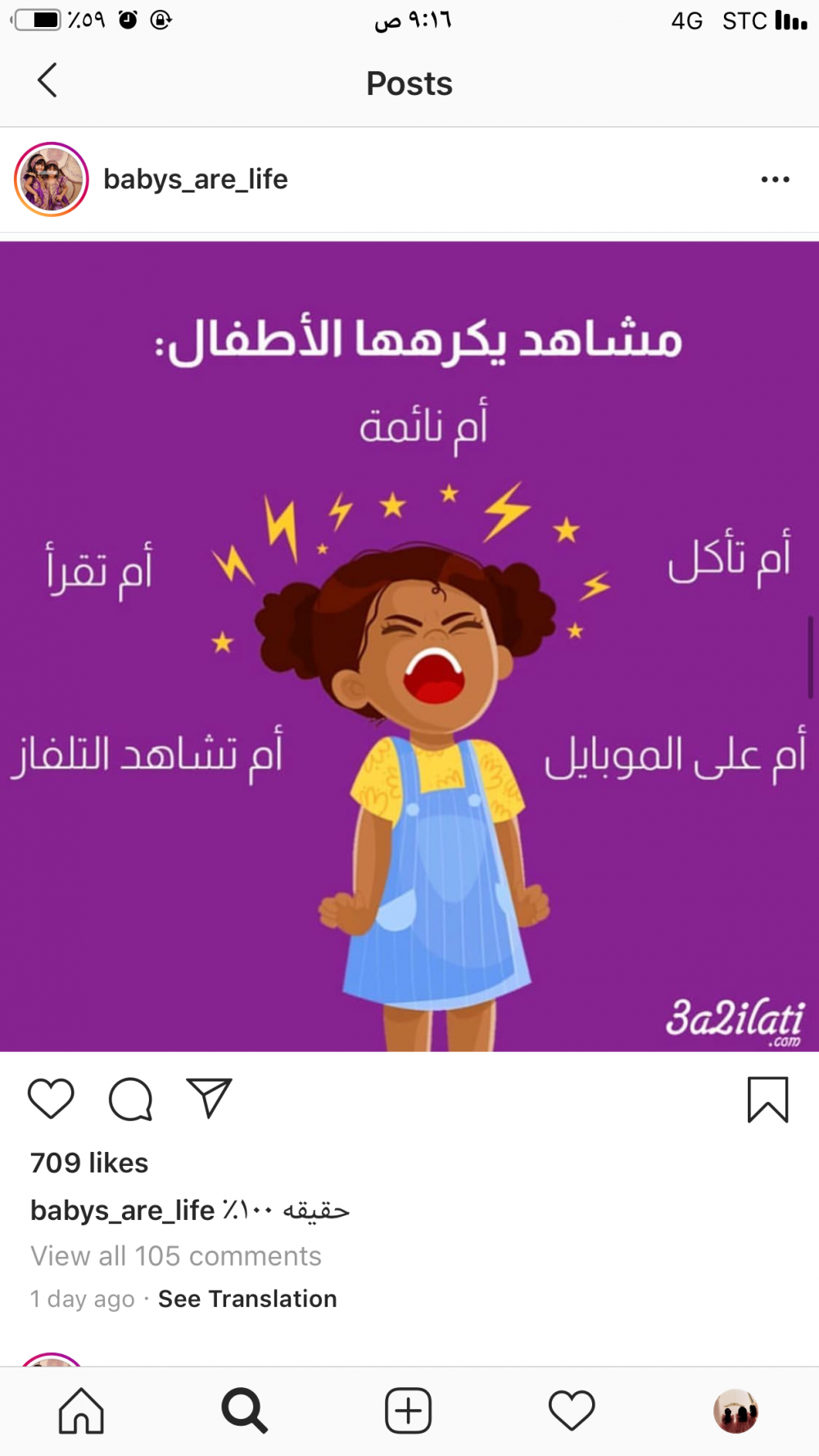Share the post via paper plane
This screenshot has height=1456, width=819.
click(x=210, y=1099)
